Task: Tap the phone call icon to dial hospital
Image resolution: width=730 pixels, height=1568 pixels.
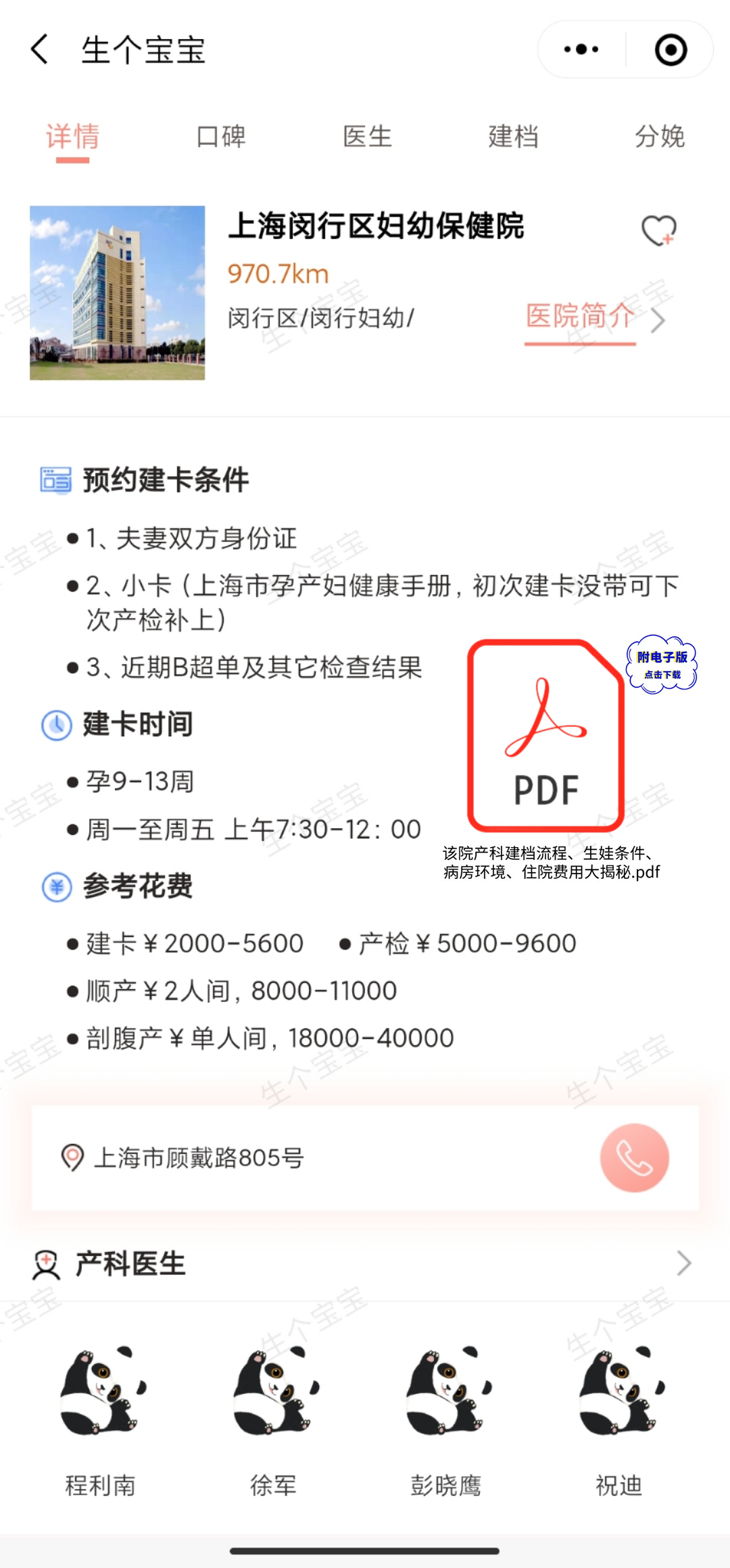Action: pos(634,1157)
